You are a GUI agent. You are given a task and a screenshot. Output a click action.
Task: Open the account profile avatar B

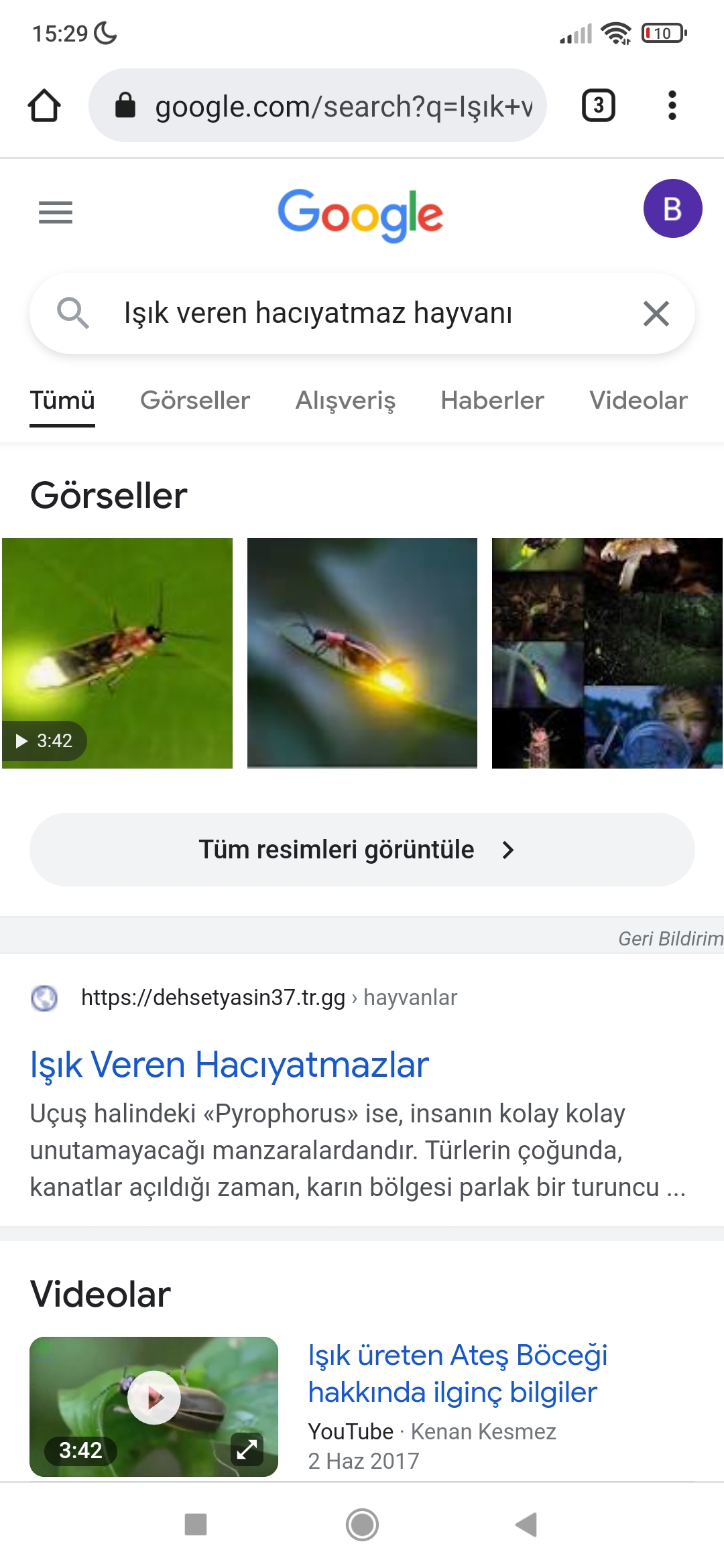click(672, 208)
